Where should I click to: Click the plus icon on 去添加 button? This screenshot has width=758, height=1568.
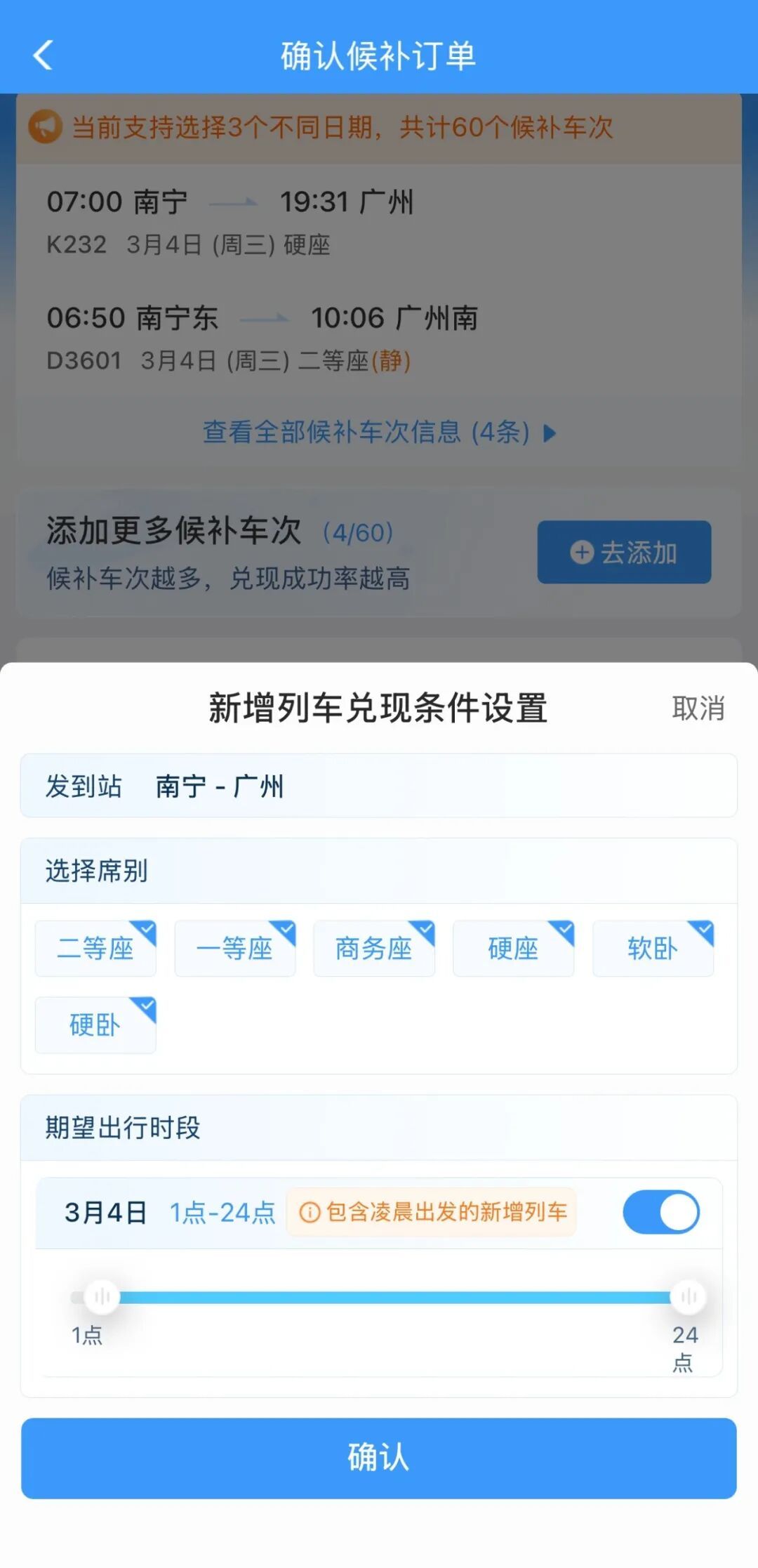580,553
